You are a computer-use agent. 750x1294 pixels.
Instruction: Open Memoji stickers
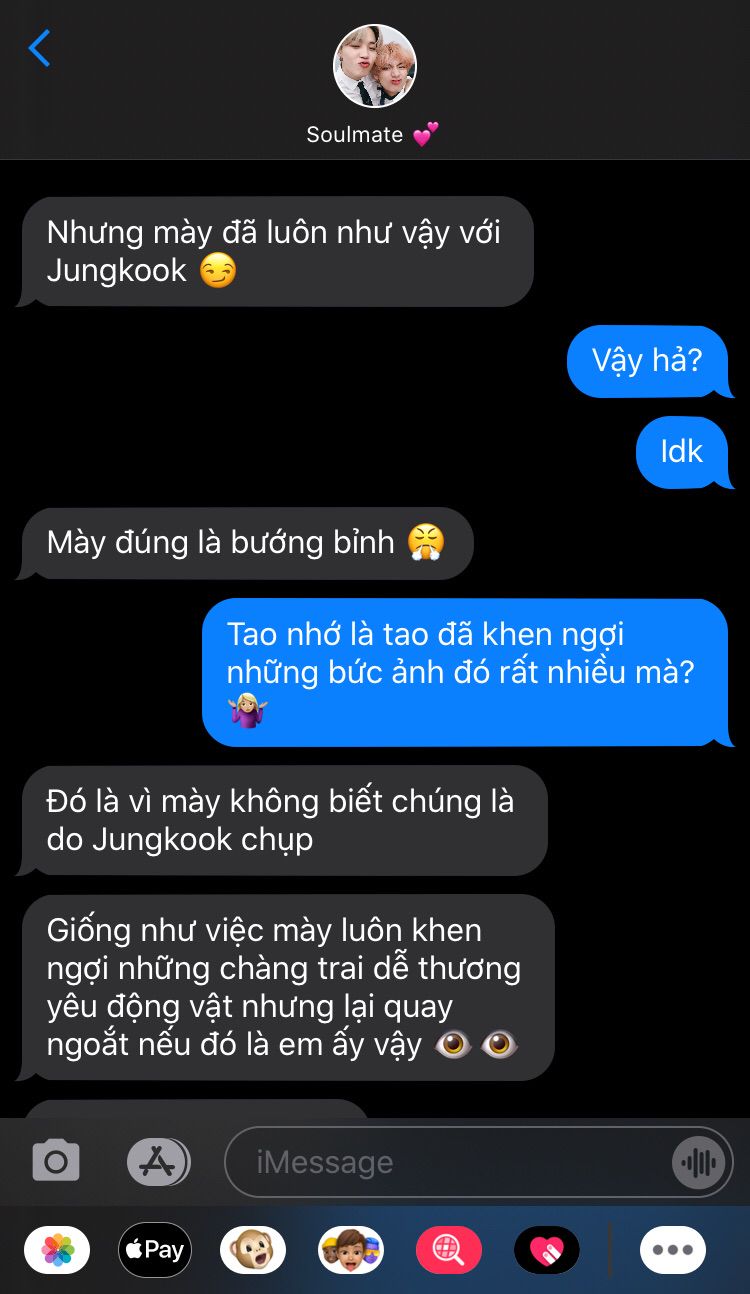(351, 1250)
